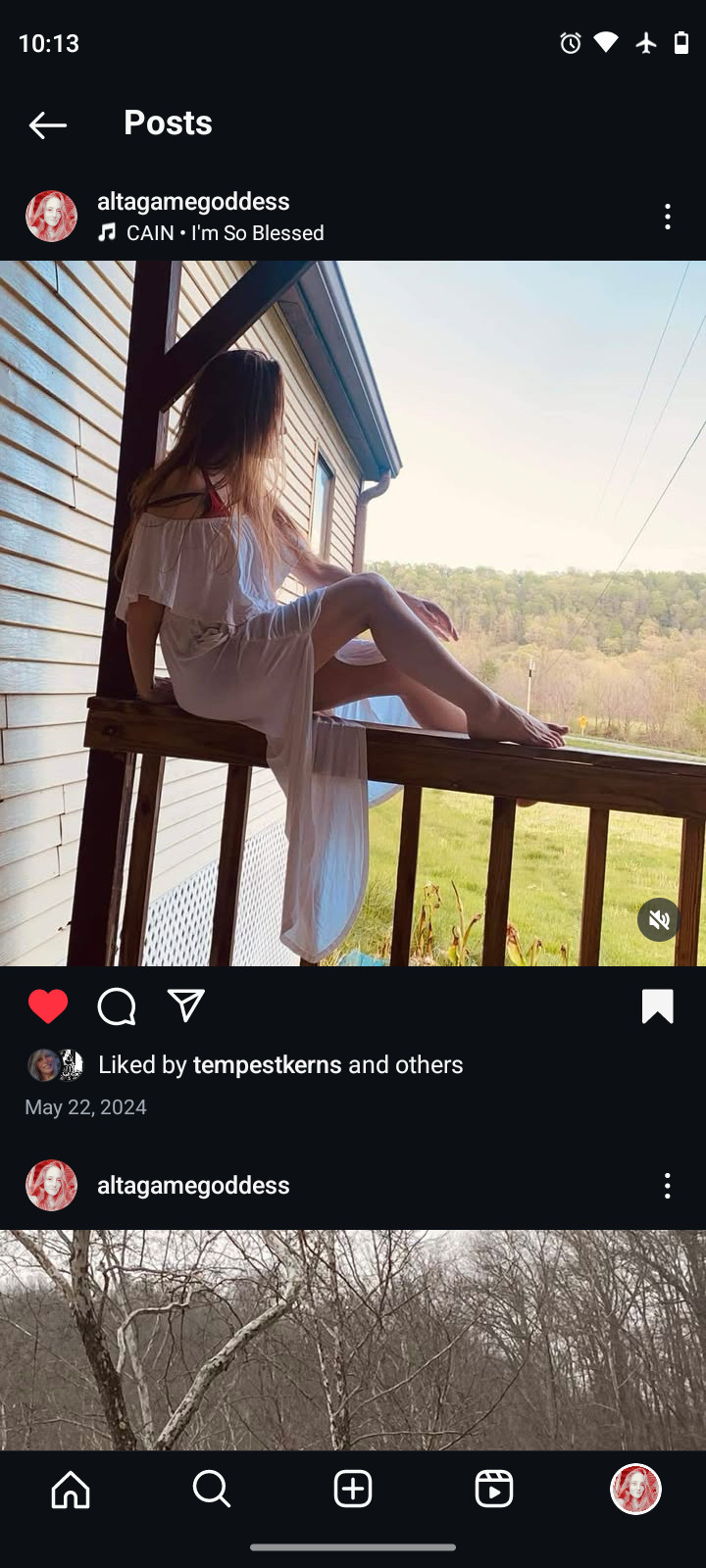Switch to the Reels tab
Viewport: 706px width, 1568px height.
(494, 1490)
